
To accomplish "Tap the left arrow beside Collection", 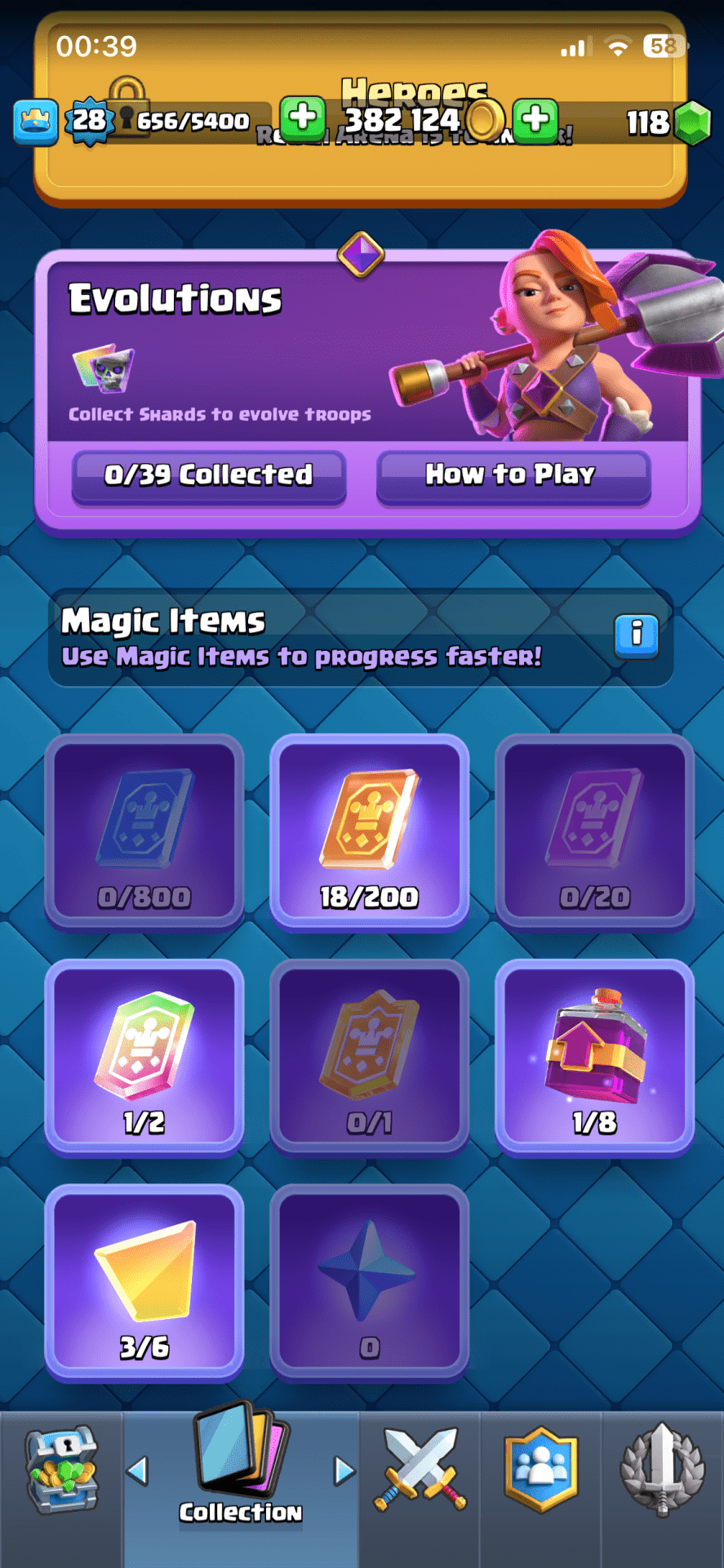I will (138, 1471).
